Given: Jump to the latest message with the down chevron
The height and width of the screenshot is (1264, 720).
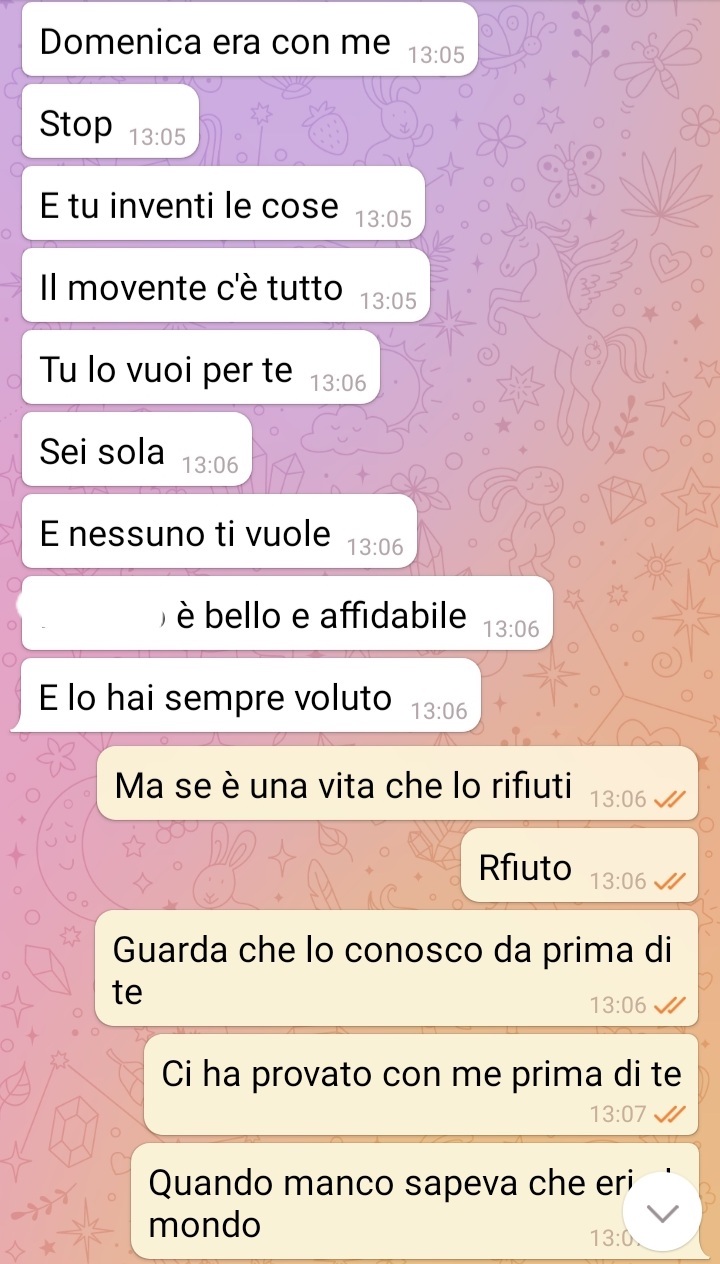Looking at the screenshot, I should [x=662, y=1212].
